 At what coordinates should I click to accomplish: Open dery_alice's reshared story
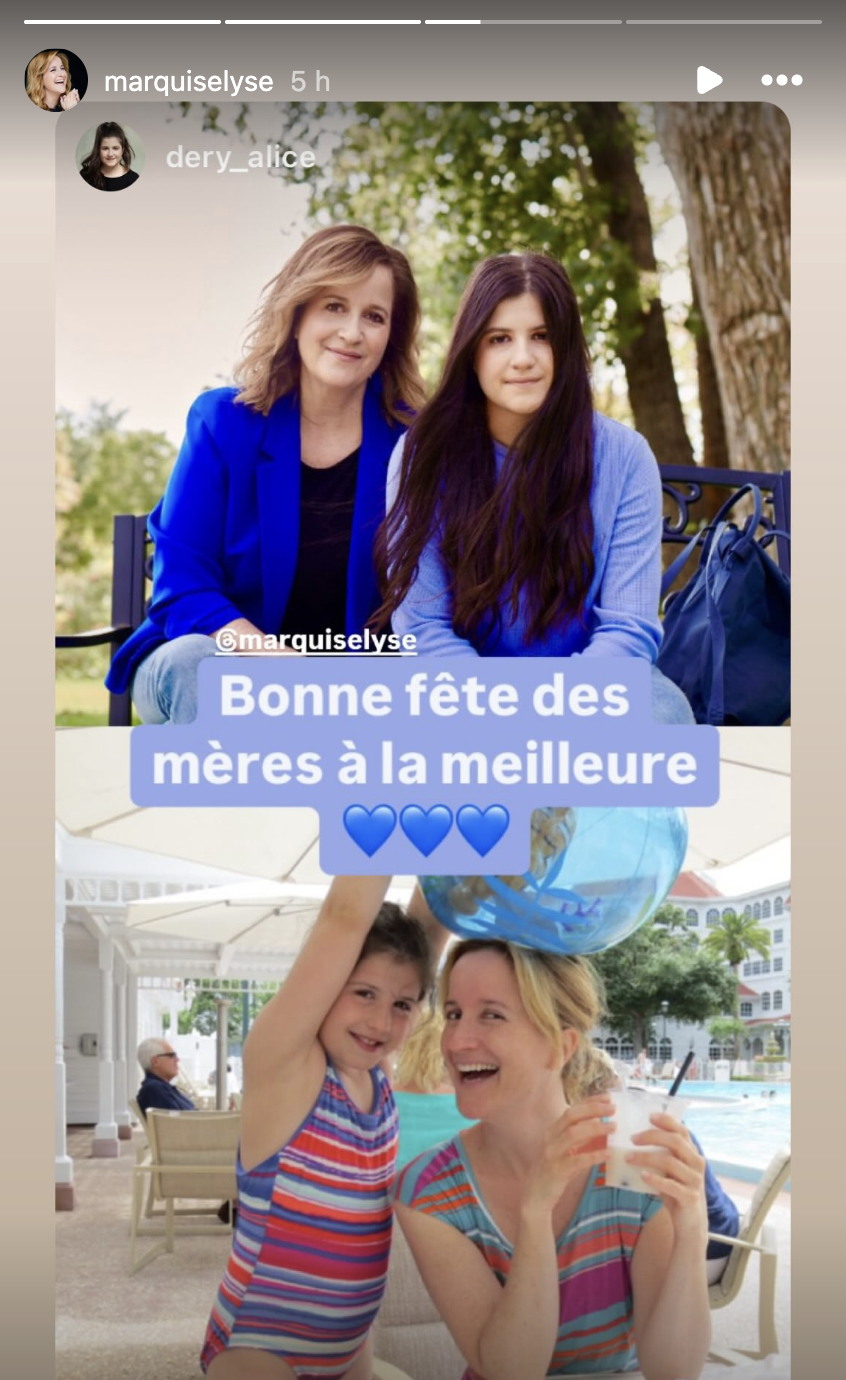pyautogui.click(x=240, y=157)
